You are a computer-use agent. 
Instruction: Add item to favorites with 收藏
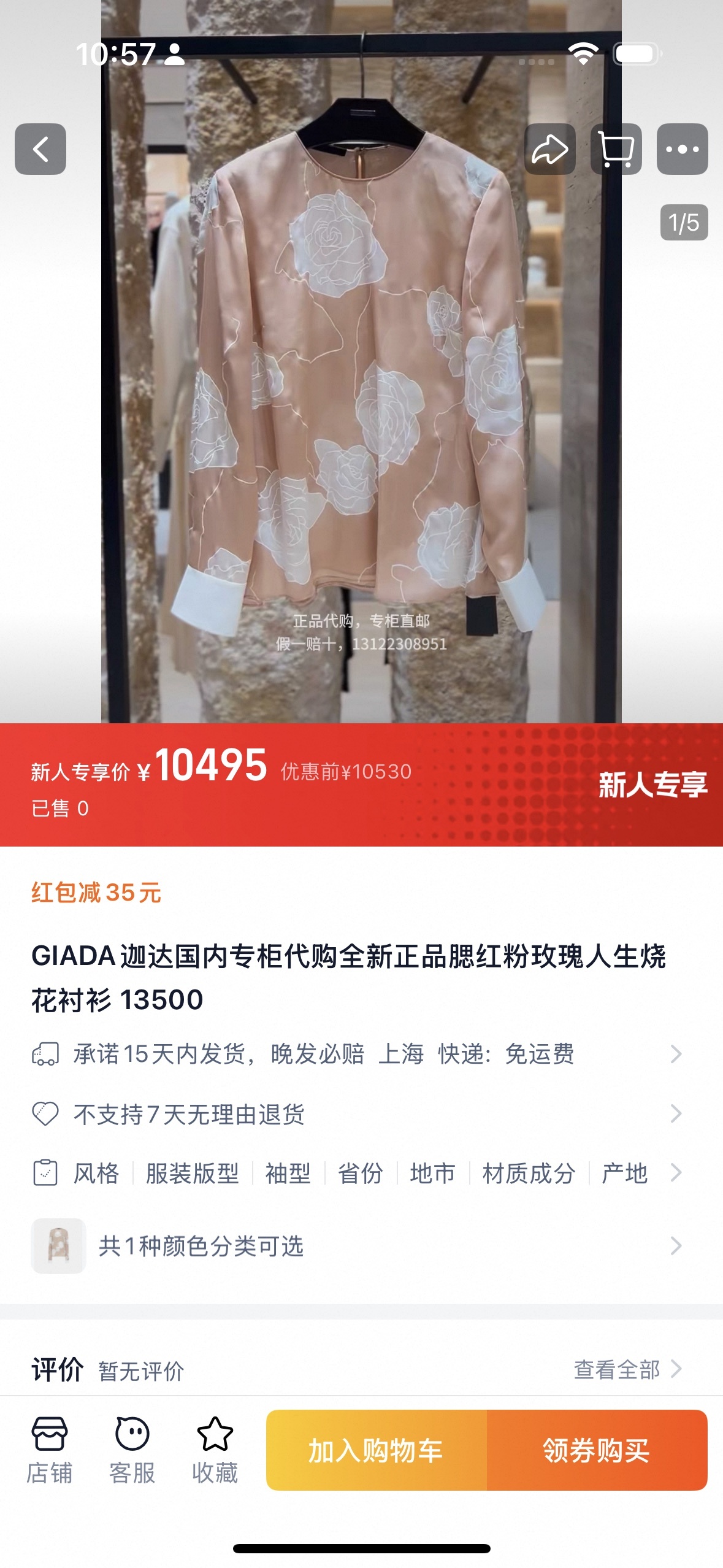215,1450
